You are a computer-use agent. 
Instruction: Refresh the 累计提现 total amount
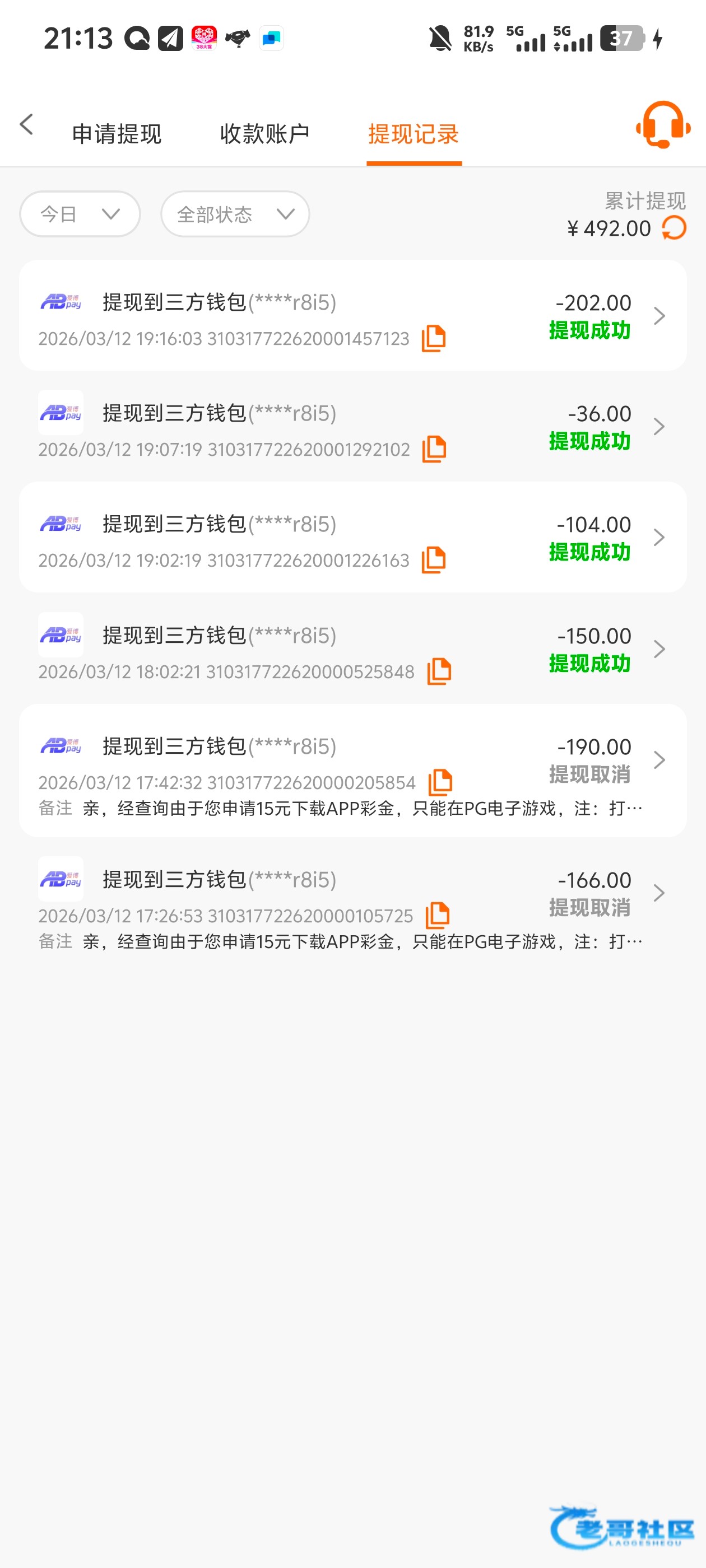click(674, 228)
